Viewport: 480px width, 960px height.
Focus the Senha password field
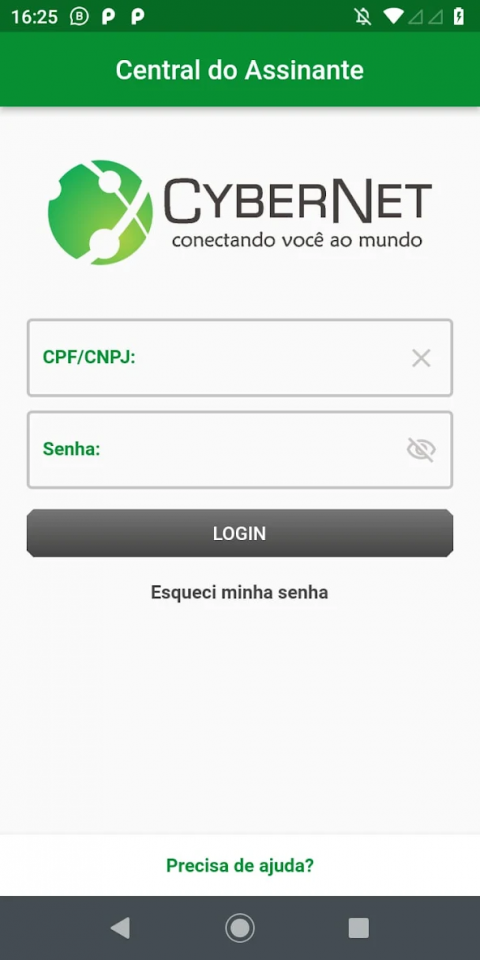pos(239,449)
